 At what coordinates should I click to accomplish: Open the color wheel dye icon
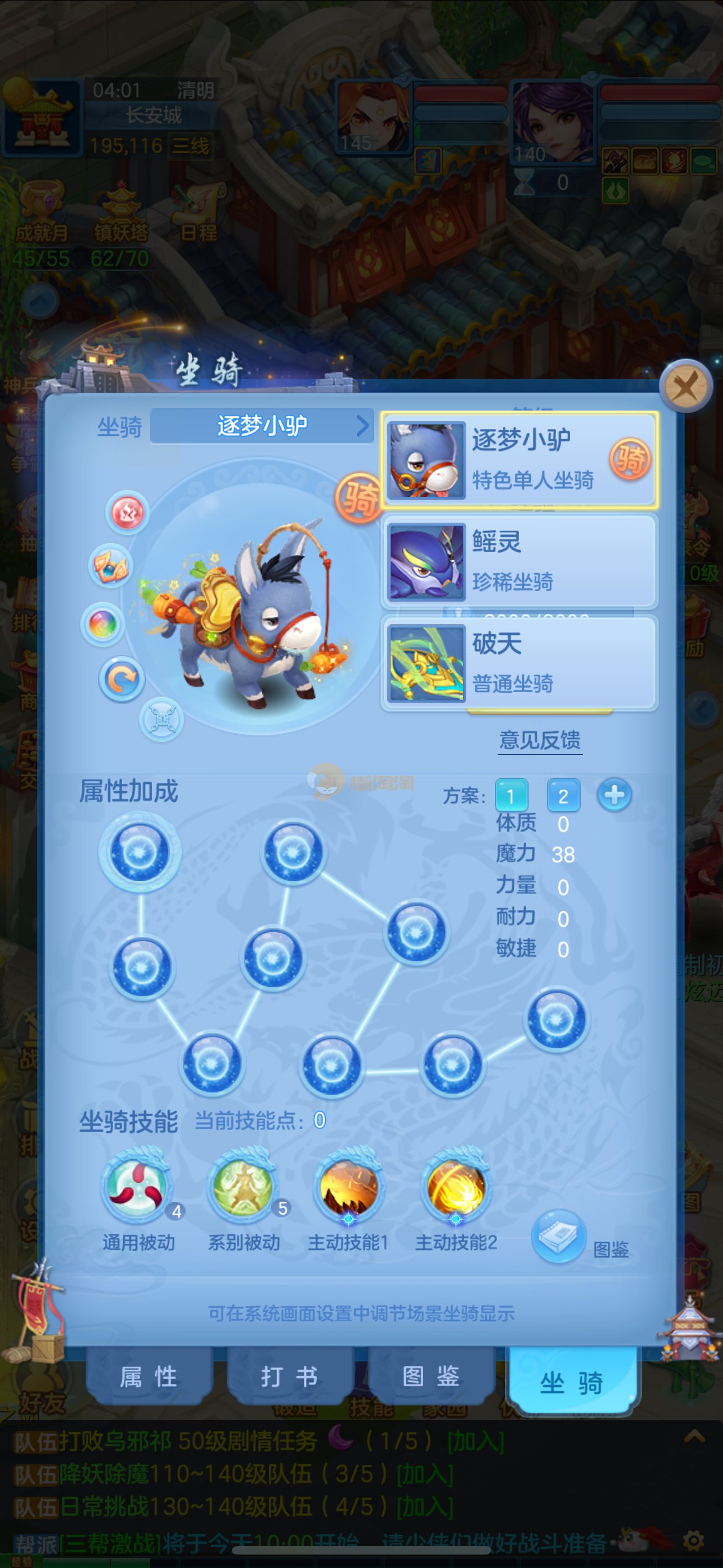click(x=103, y=624)
